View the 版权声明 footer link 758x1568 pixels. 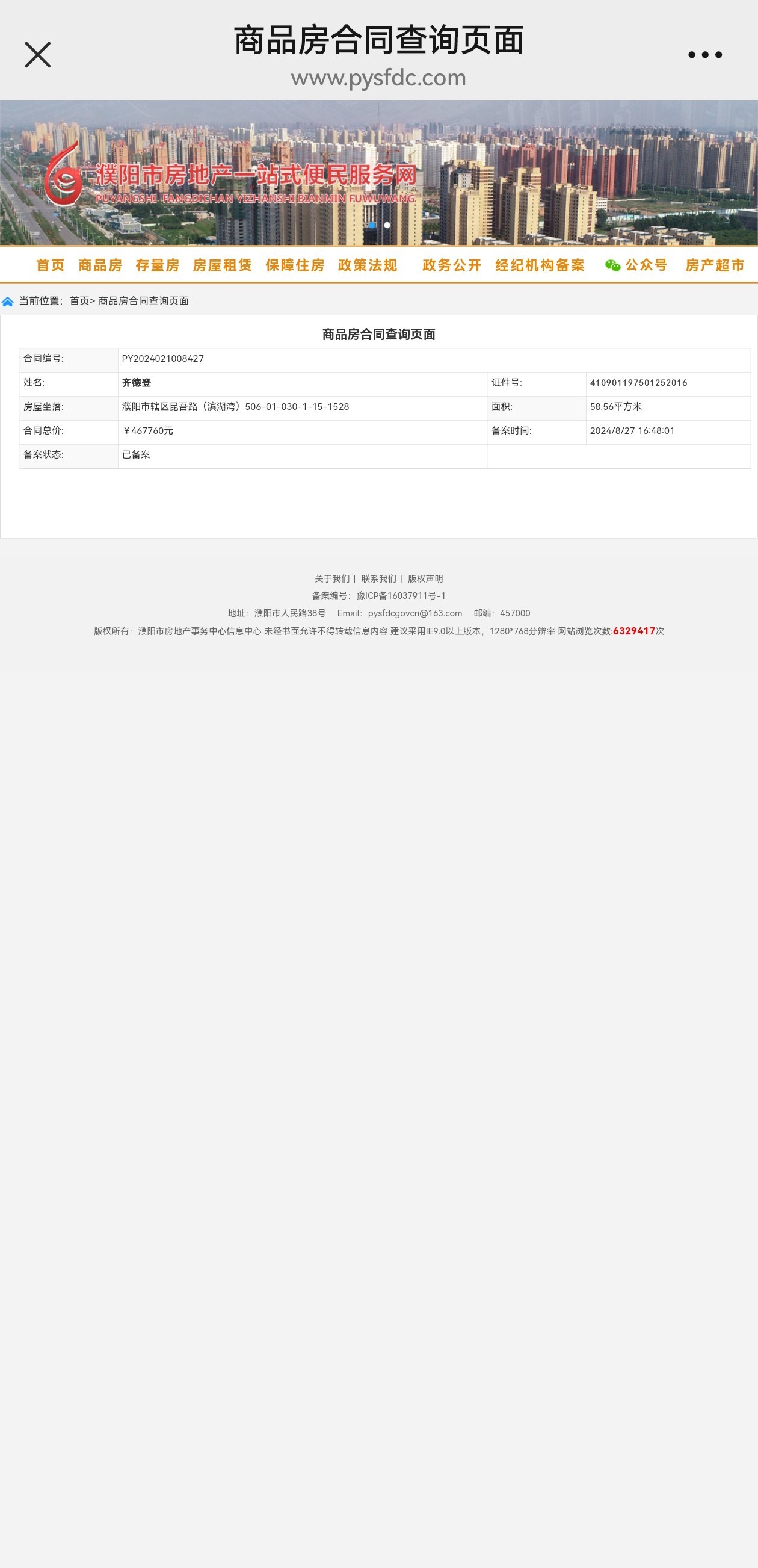pos(425,579)
